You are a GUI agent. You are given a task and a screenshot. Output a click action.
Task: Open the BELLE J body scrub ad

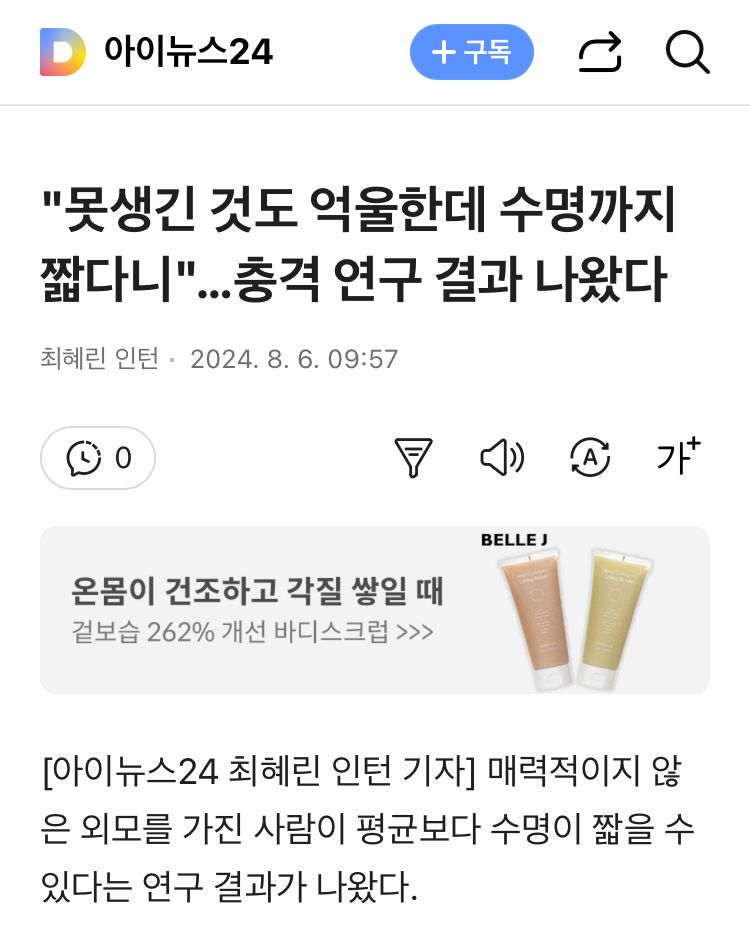(375, 610)
